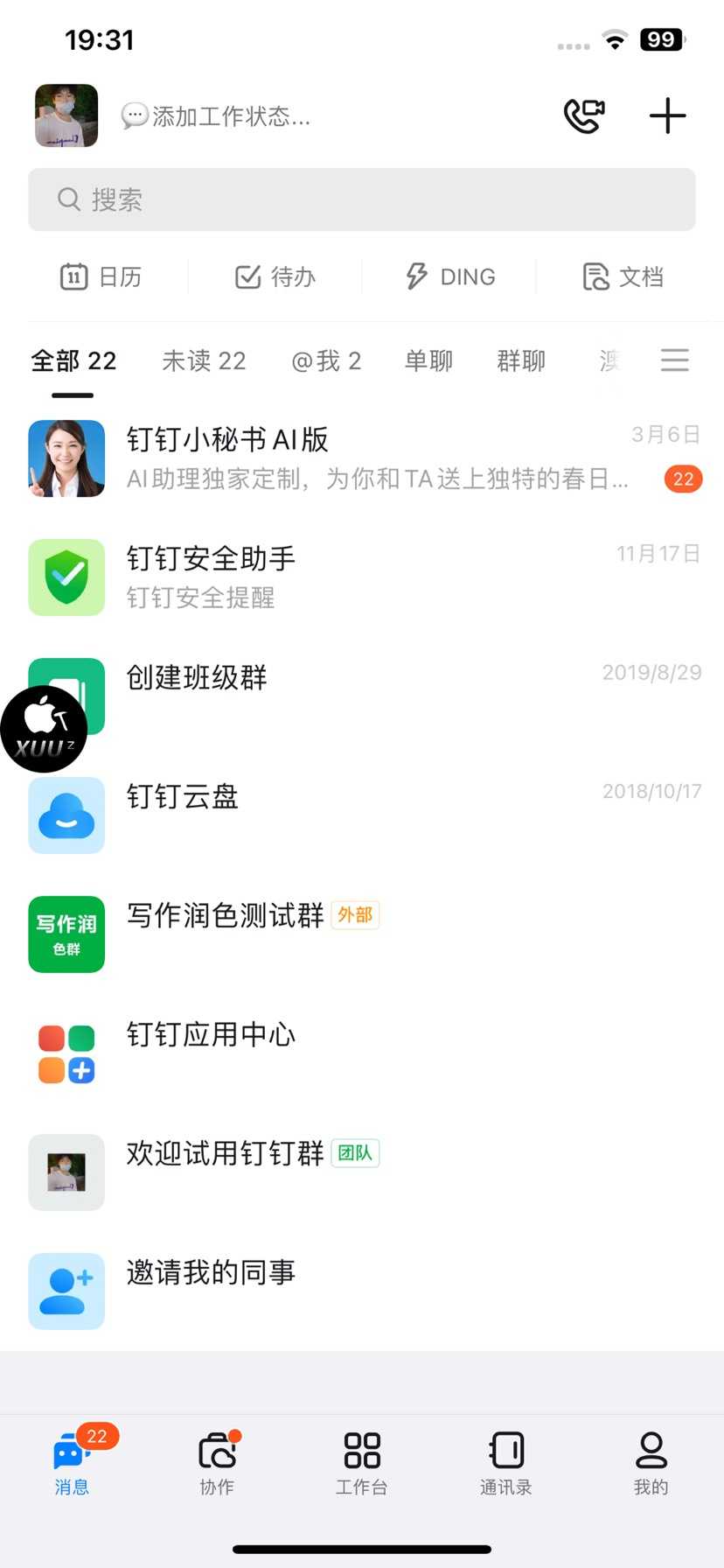Tap the 搜索 search field
This screenshot has width=724, height=1568.
(362, 199)
